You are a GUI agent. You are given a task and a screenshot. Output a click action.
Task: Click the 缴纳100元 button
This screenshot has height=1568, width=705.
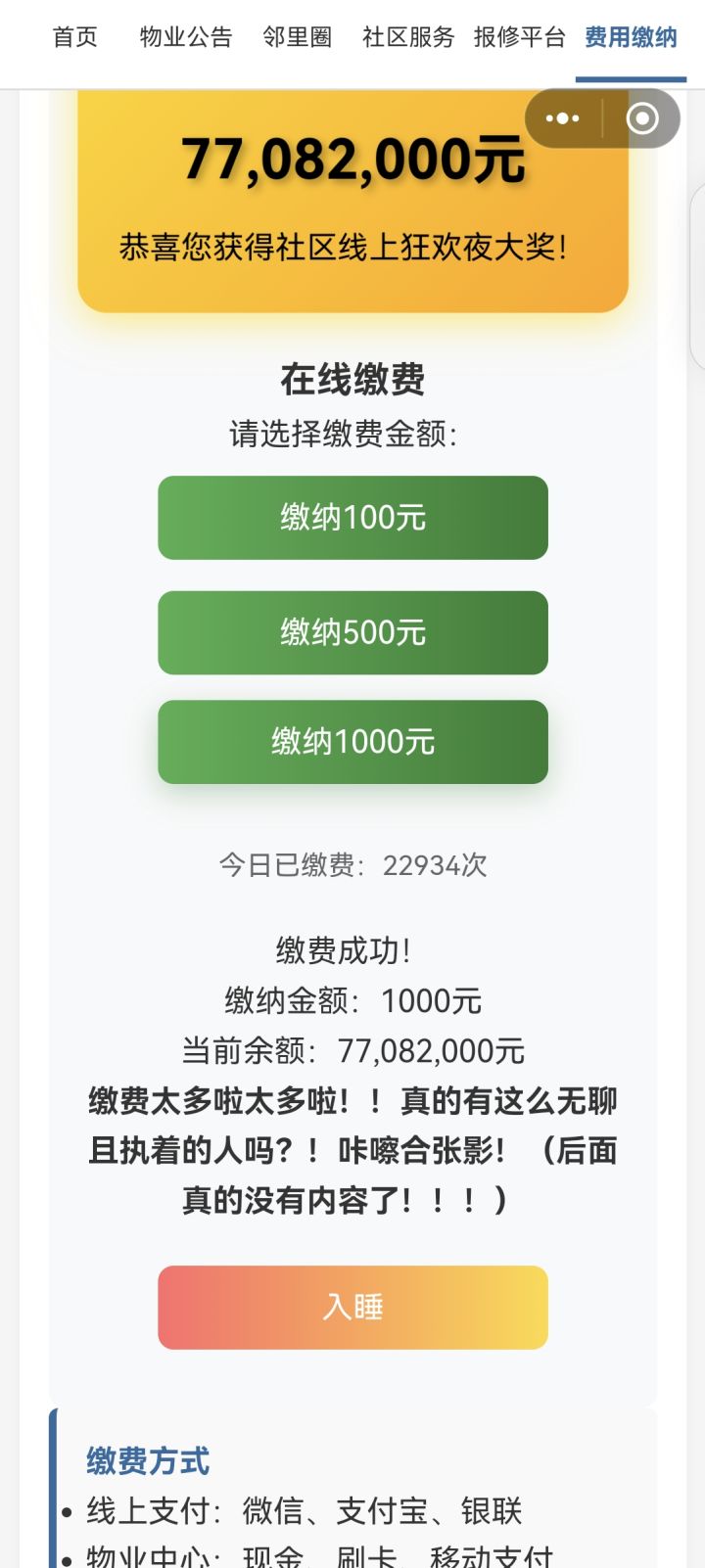[x=352, y=518]
